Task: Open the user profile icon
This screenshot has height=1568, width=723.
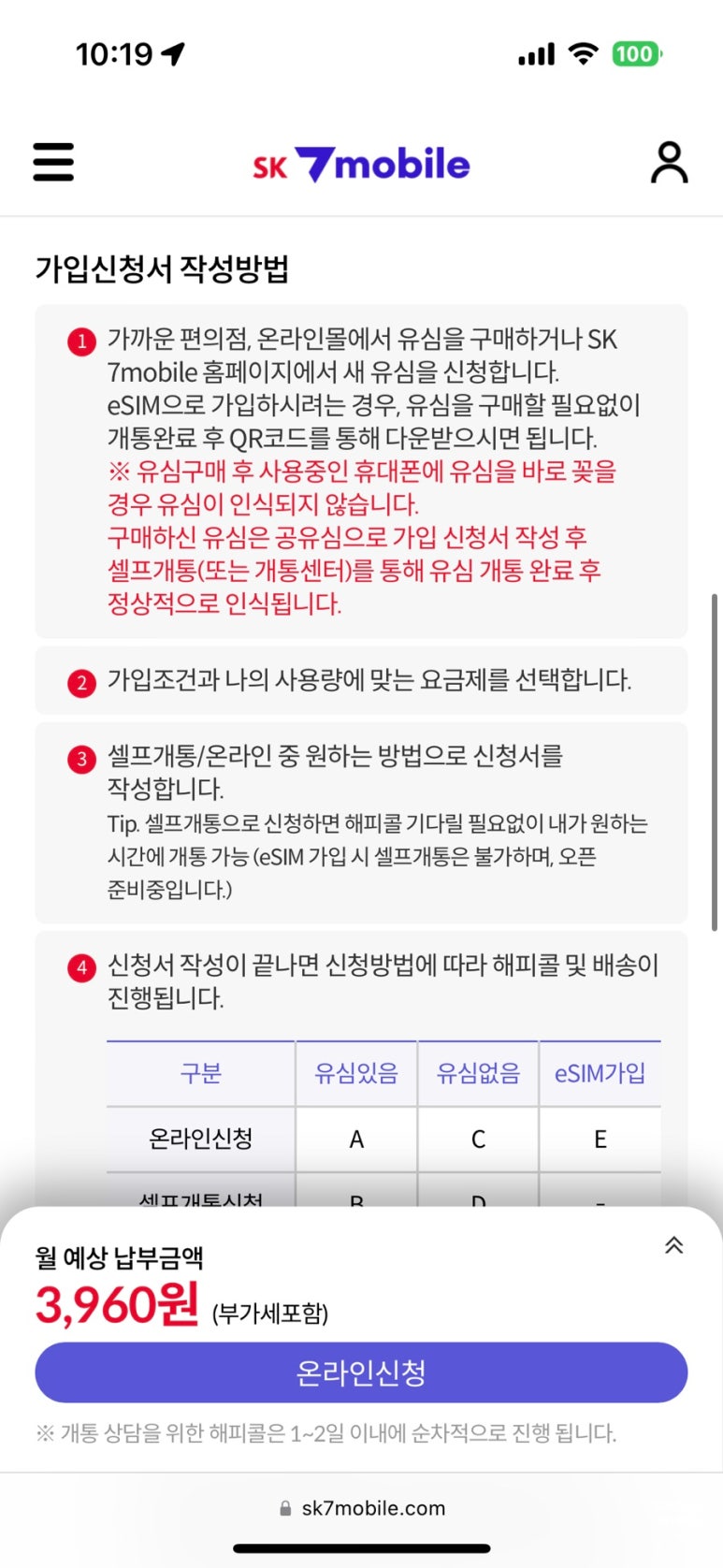Action: (x=669, y=163)
